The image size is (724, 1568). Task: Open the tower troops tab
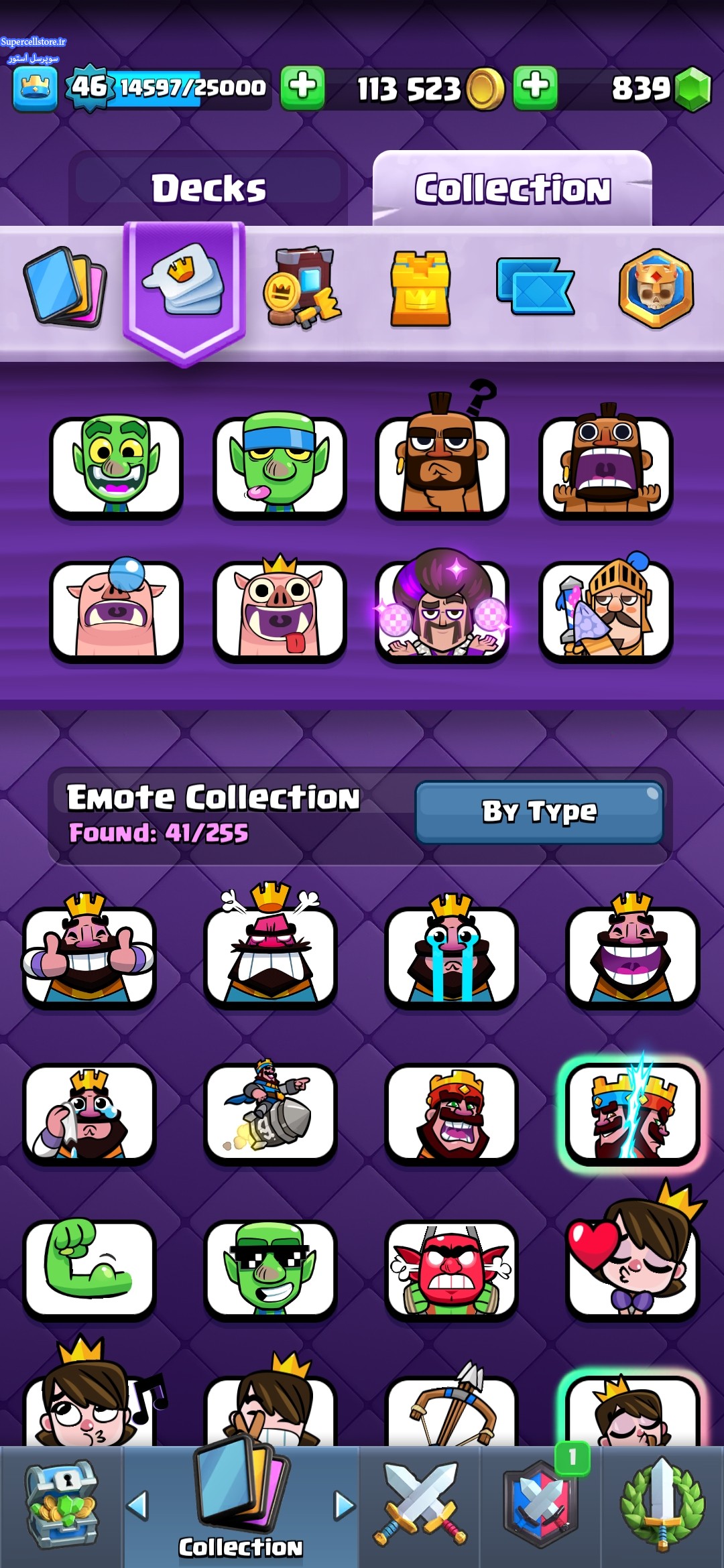(420, 289)
